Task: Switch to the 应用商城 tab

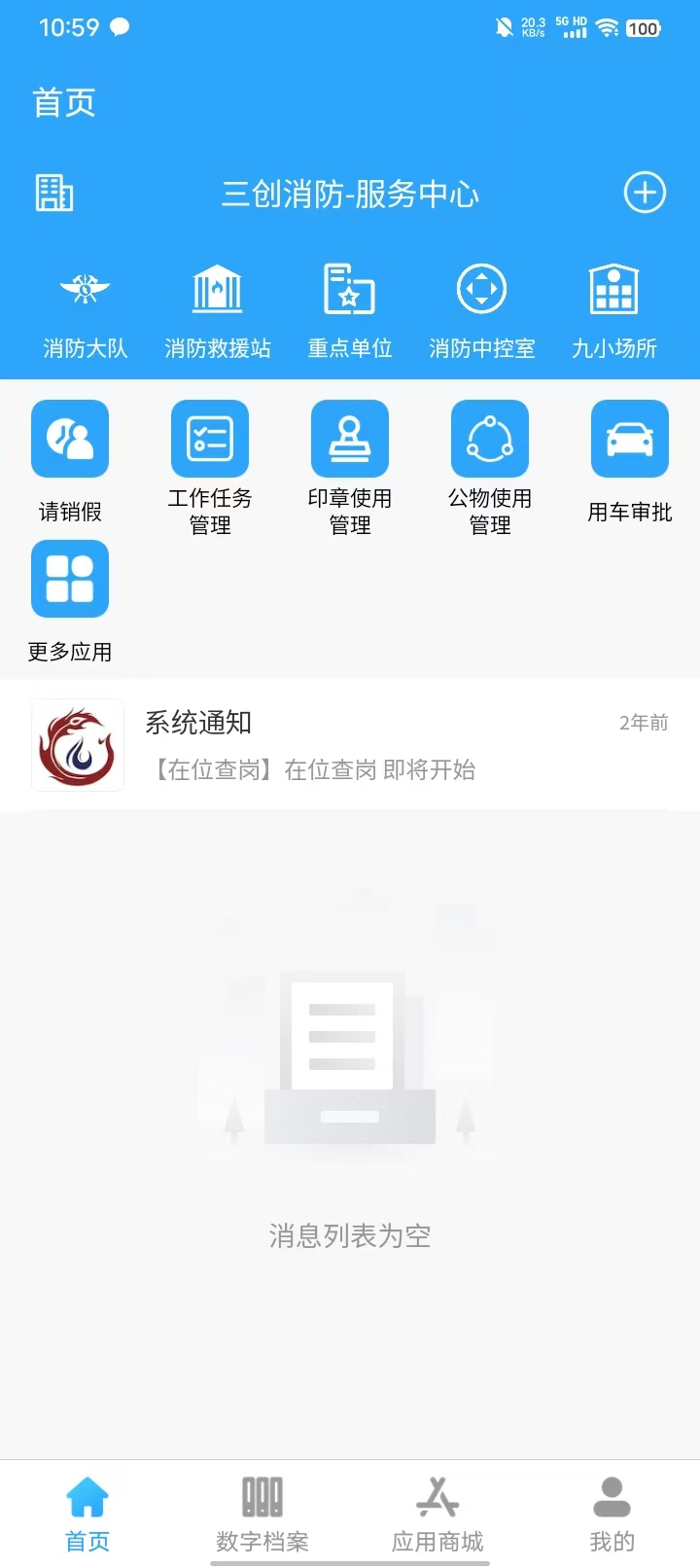Action: [x=437, y=1514]
